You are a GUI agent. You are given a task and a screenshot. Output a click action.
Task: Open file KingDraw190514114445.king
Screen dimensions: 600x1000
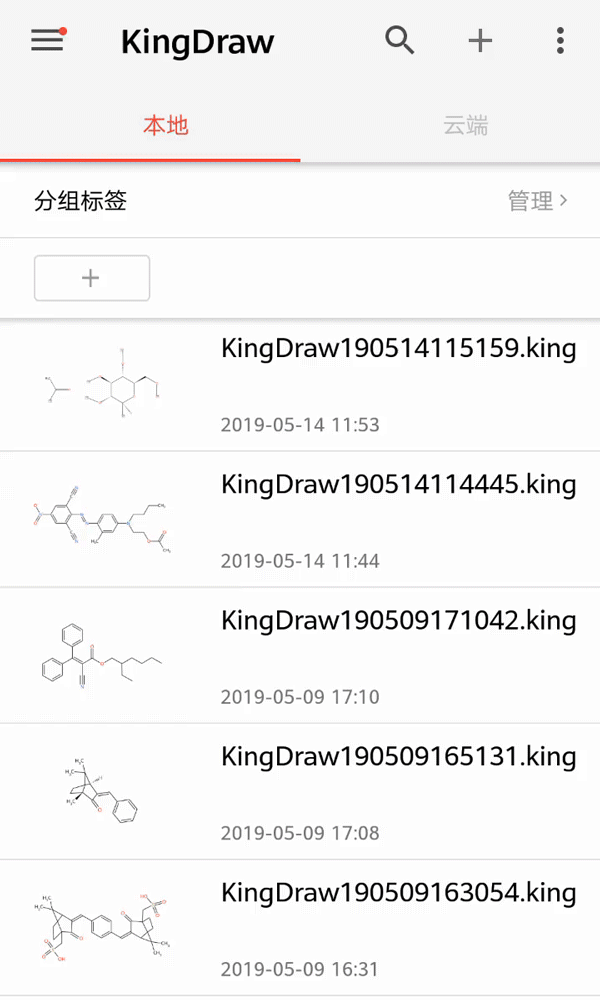[x=300, y=519]
